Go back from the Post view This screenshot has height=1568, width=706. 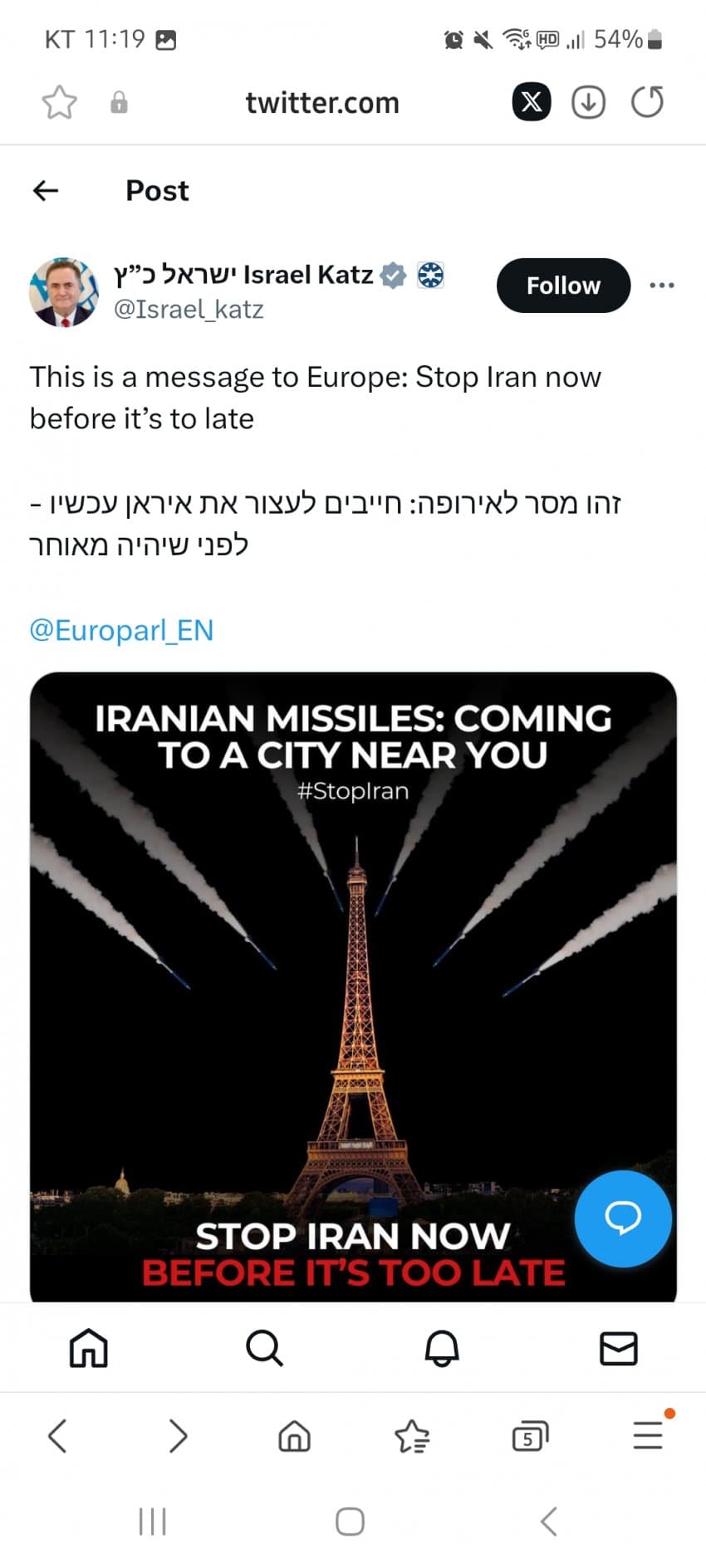(46, 191)
